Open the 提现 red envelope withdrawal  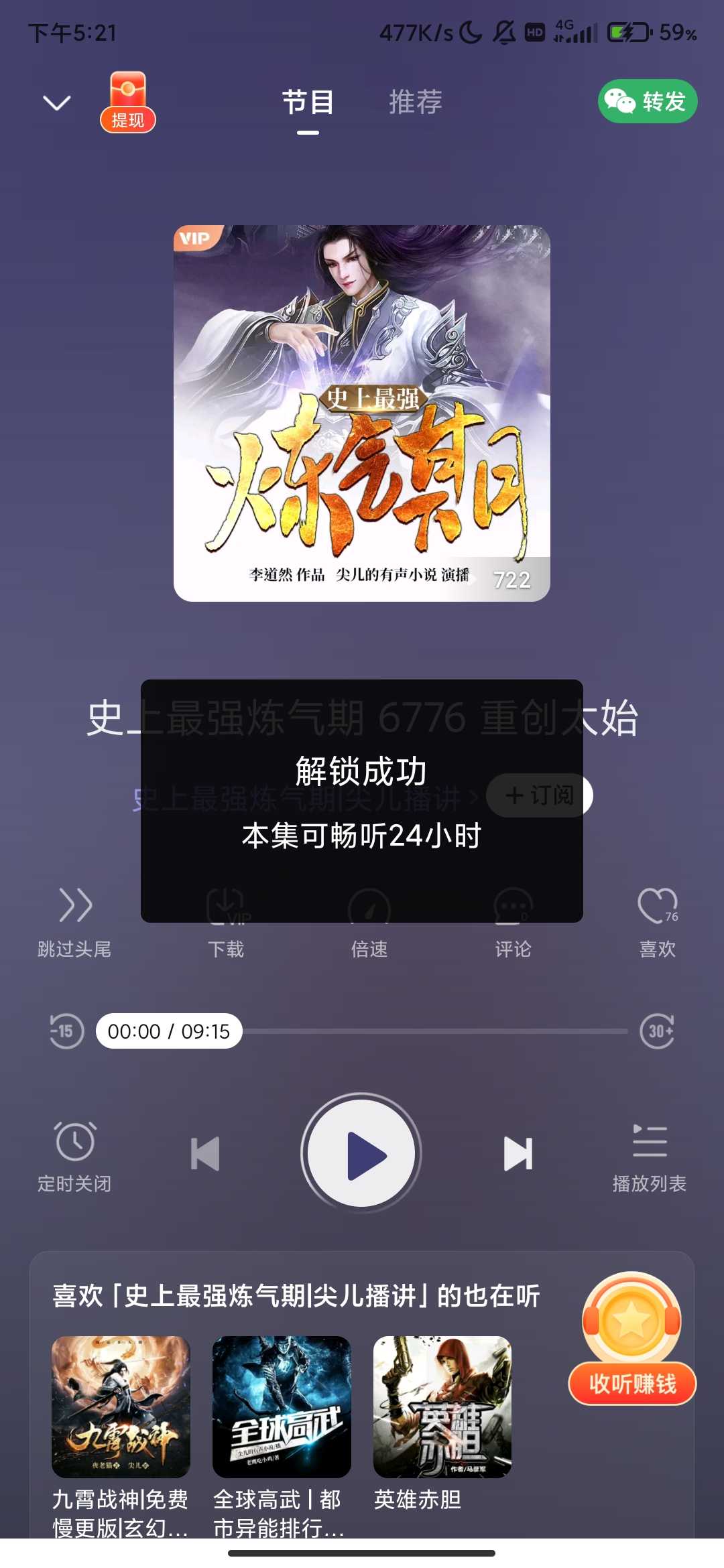pyautogui.click(x=129, y=101)
